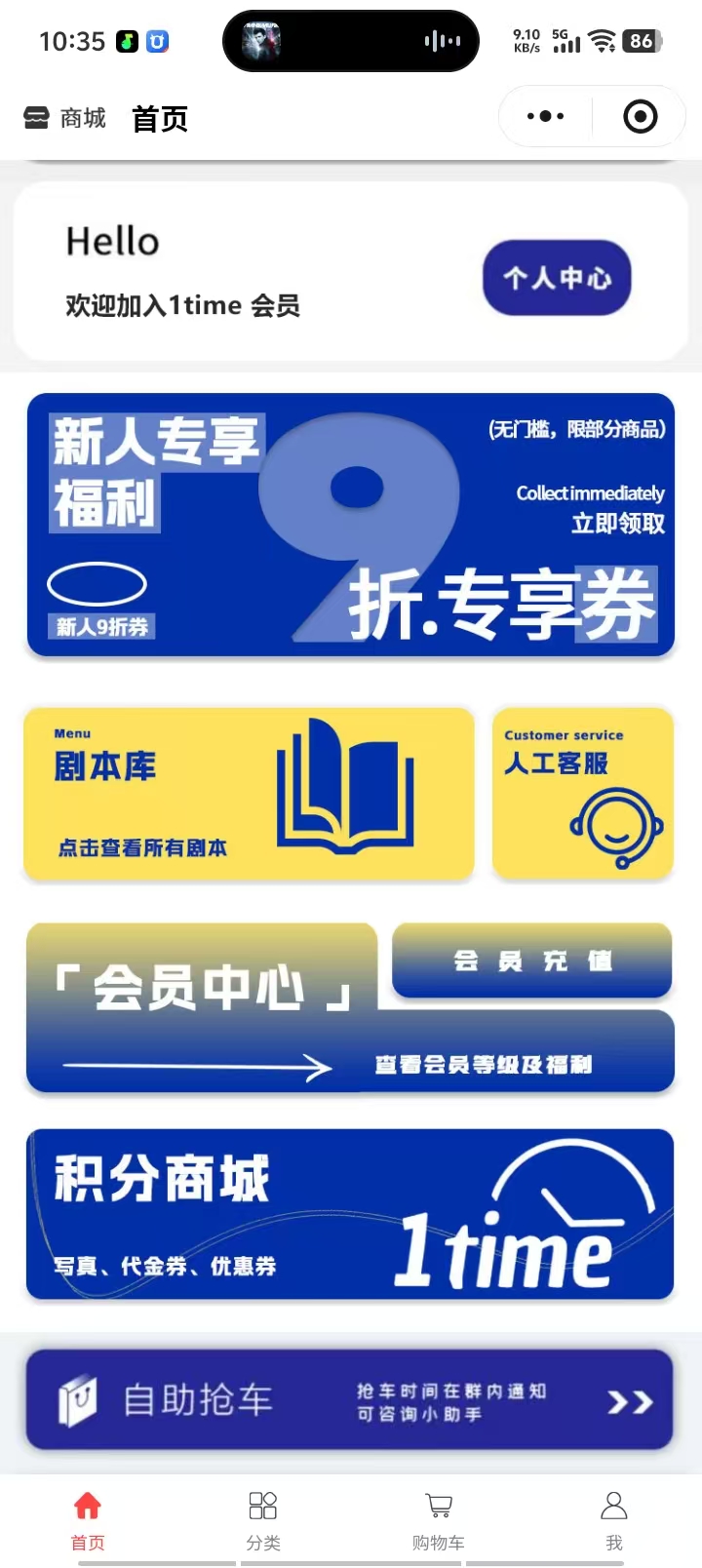Select the 首页 home tab

coord(88,1519)
